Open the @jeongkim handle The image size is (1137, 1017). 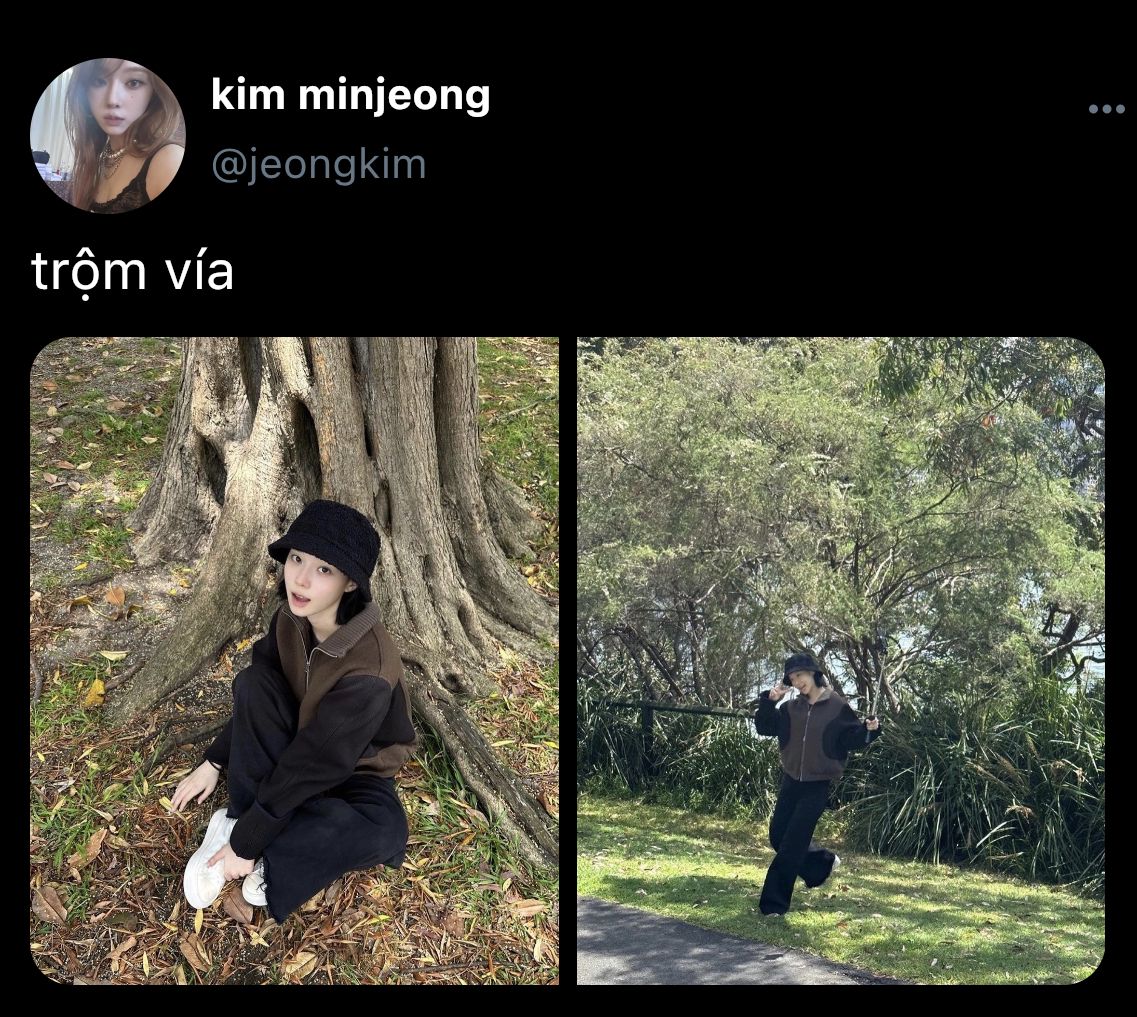[318, 165]
